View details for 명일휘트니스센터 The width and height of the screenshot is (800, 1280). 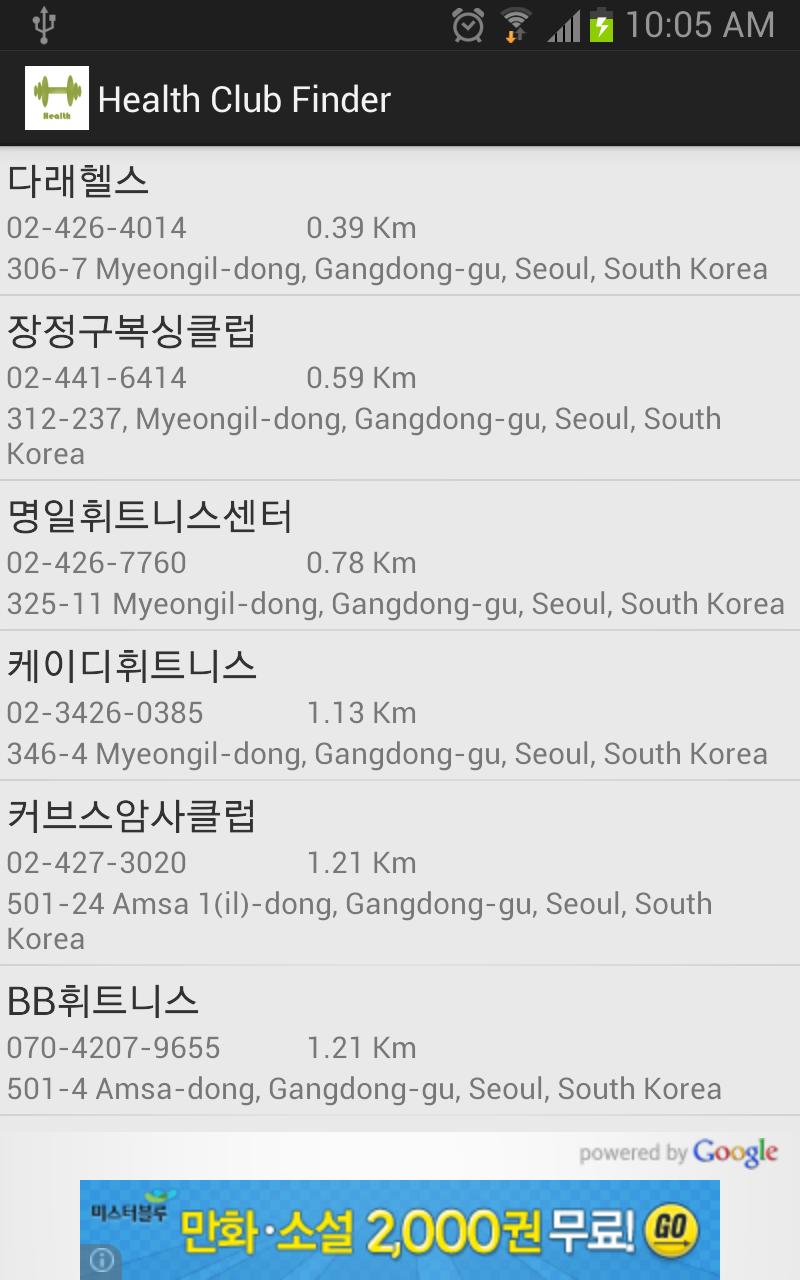(400, 556)
